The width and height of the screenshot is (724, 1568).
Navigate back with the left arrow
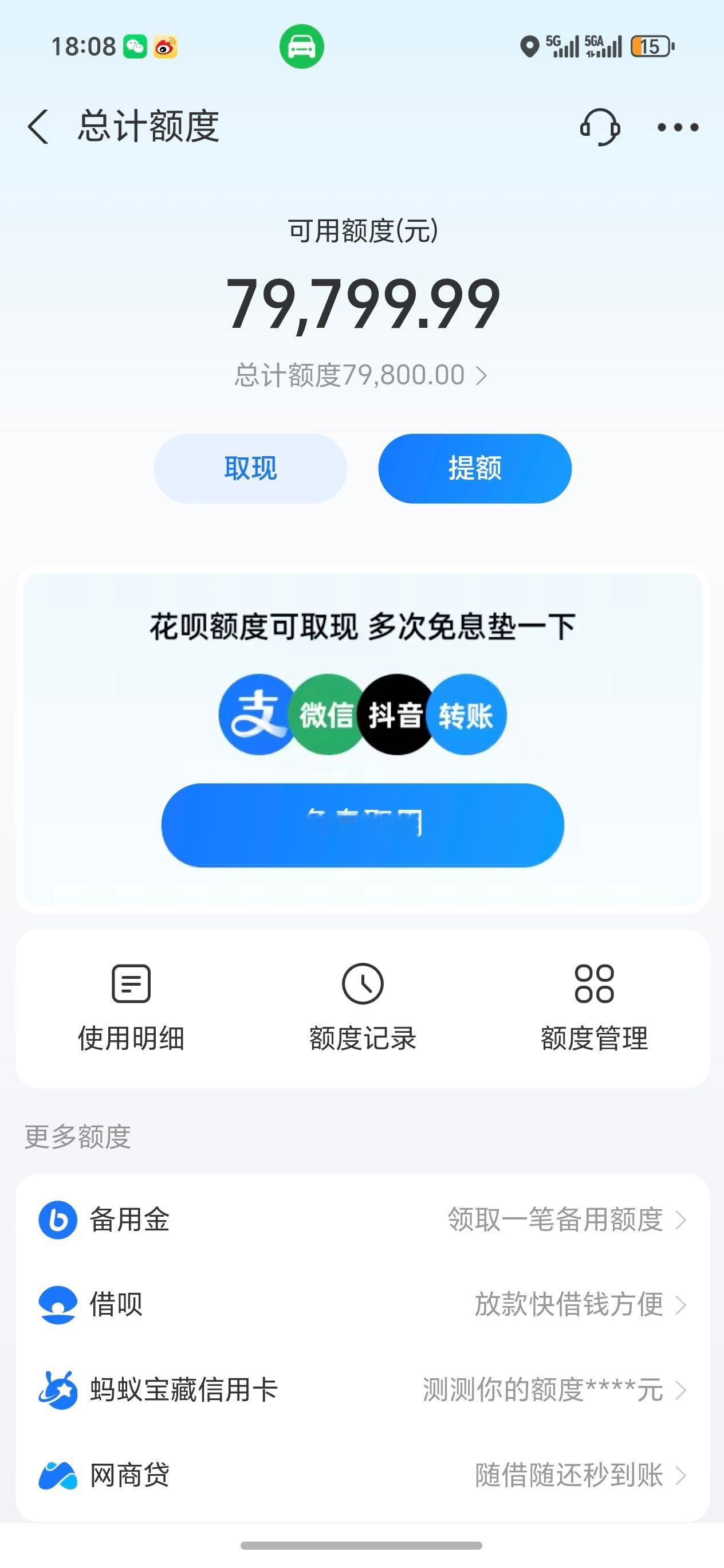point(38,128)
